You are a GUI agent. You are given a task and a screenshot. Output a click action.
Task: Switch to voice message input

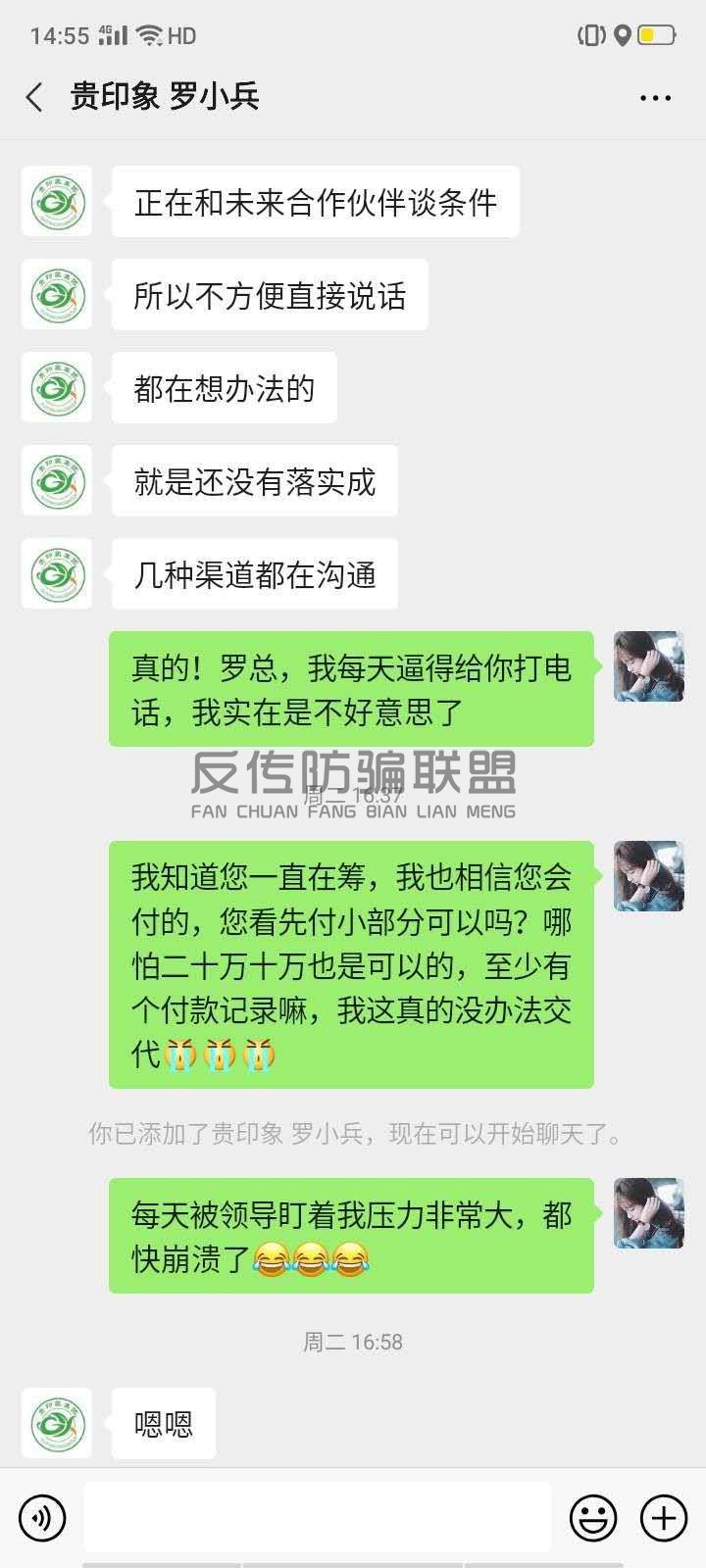click(x=42, y=1518)
